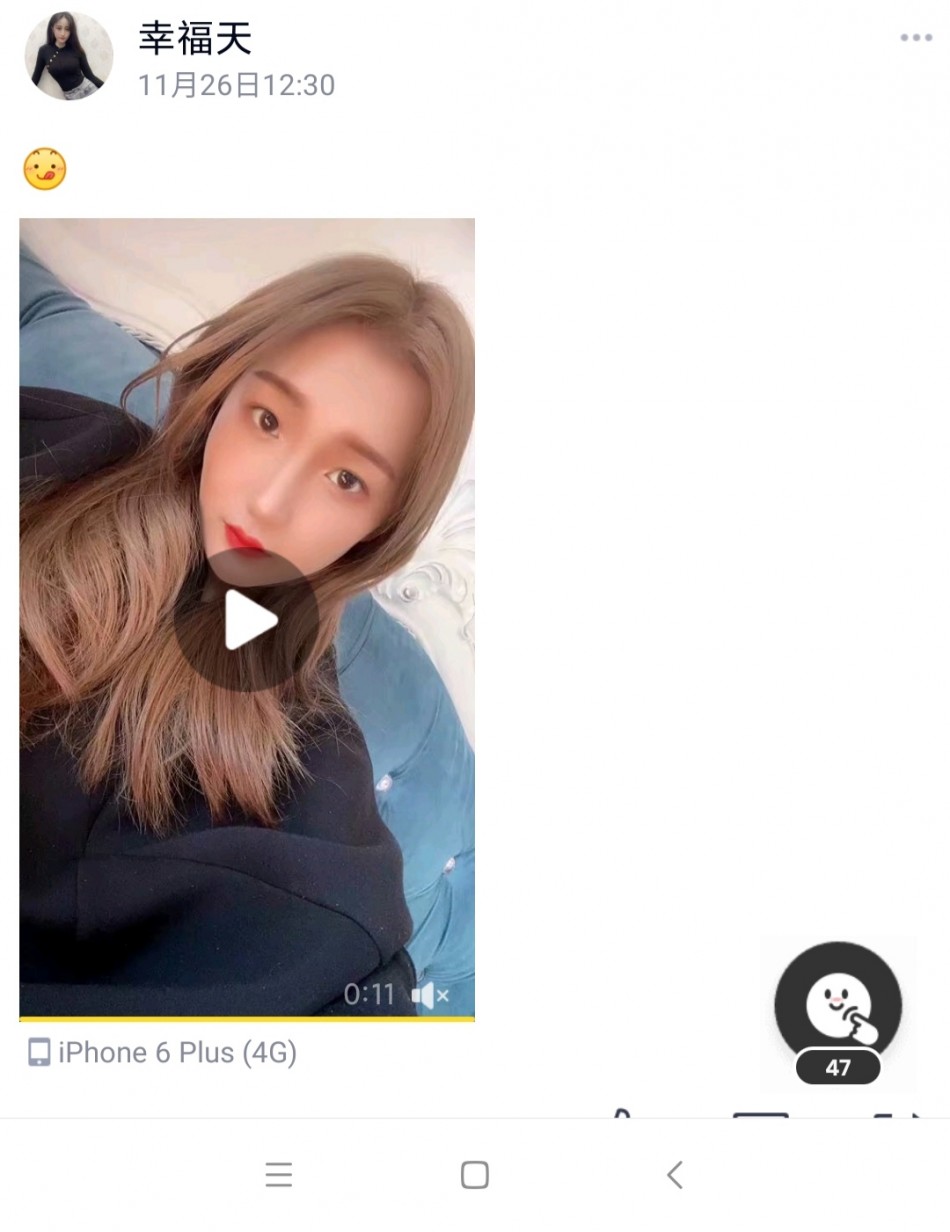This screenshot has height=1232, width=950.
Task: Open 幸福天's profile picture
Action: pyautogui.click(x=68, y=56)
